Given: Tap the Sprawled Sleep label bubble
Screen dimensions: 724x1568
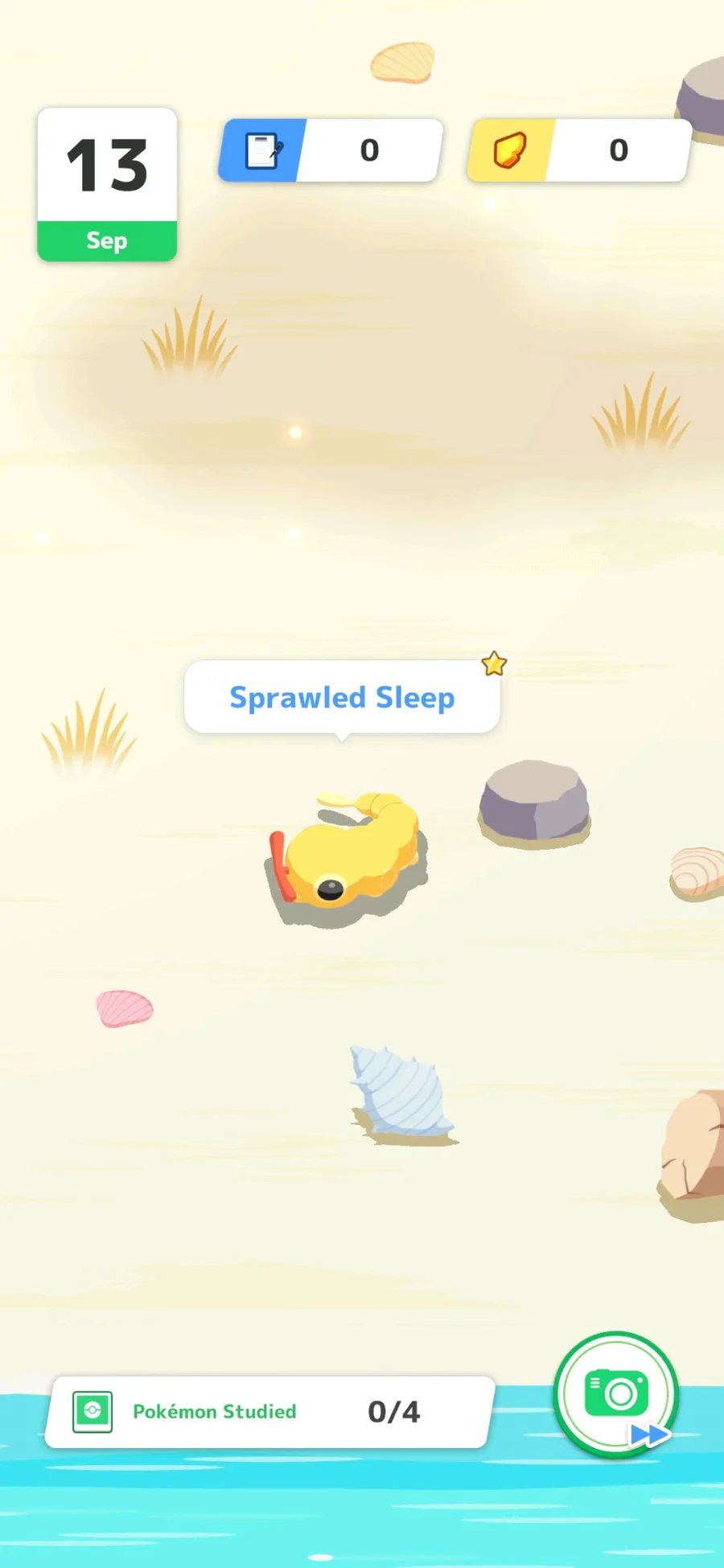Looking at the screenshot, I should pyautogui.click(x=342, y=697).
